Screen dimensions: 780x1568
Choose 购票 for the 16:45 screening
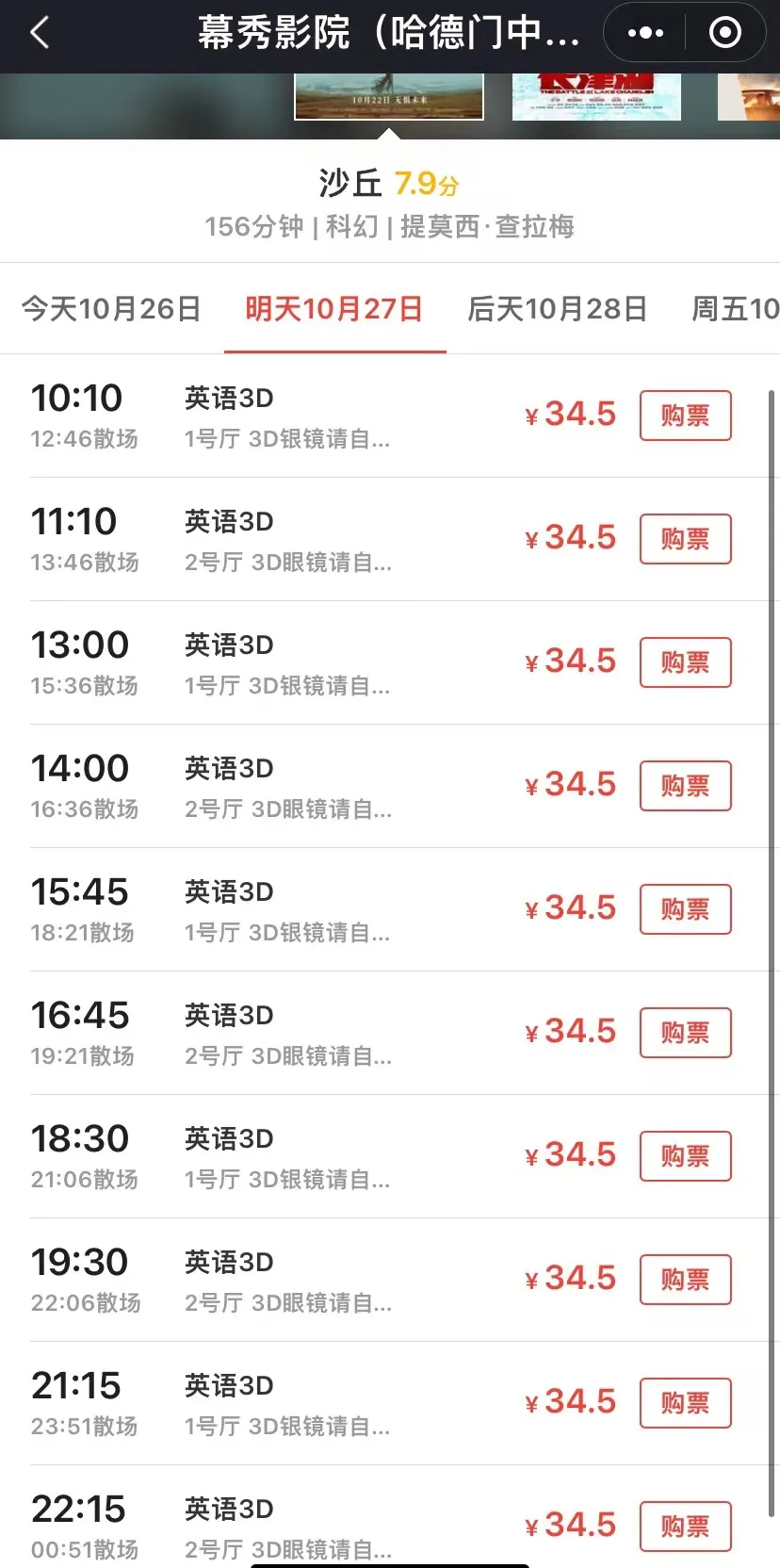[x=685, y=1033]
